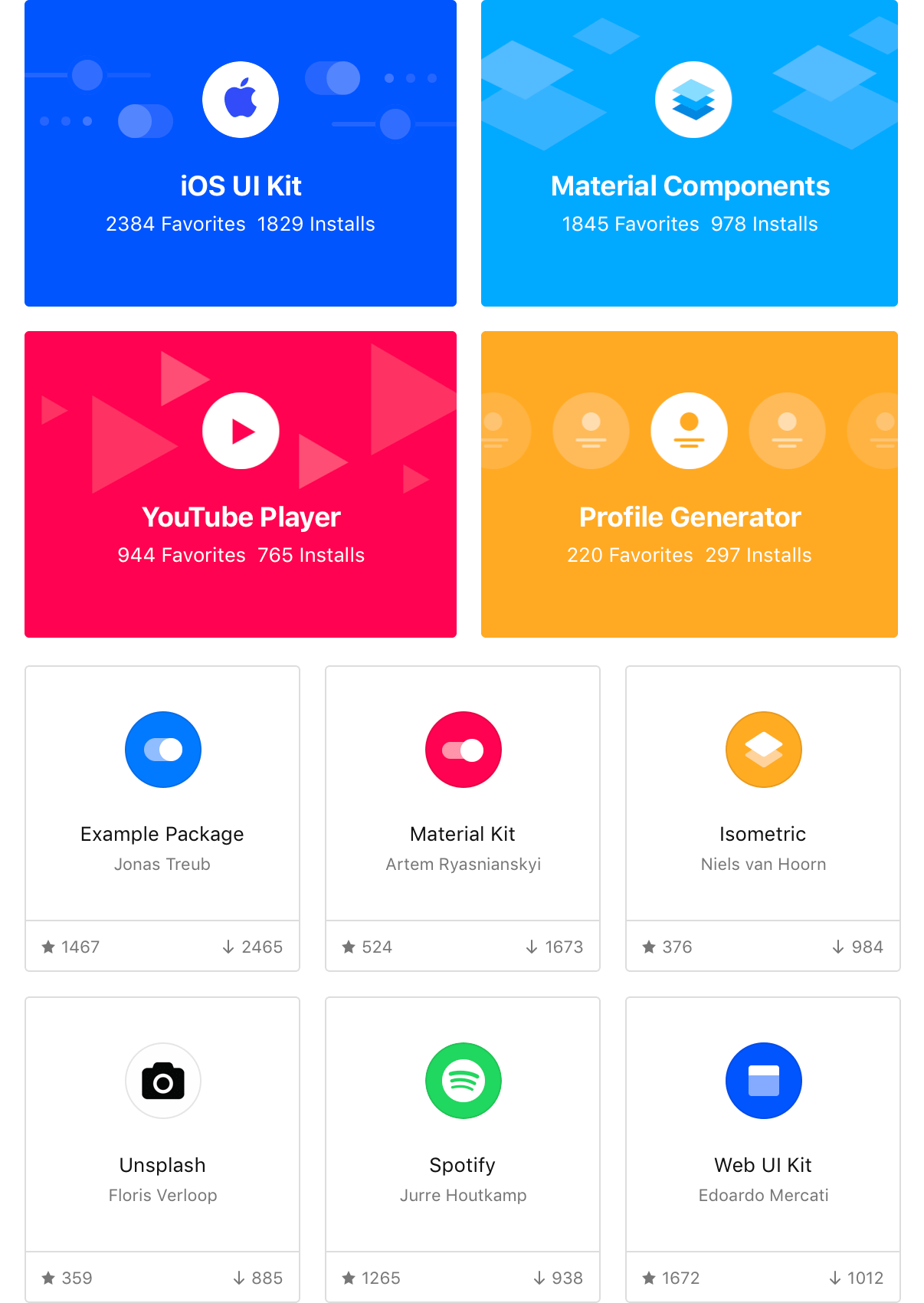Open the Material Components featured card
The height and width of the screenshot is (1303, 924).
point(689,153)
